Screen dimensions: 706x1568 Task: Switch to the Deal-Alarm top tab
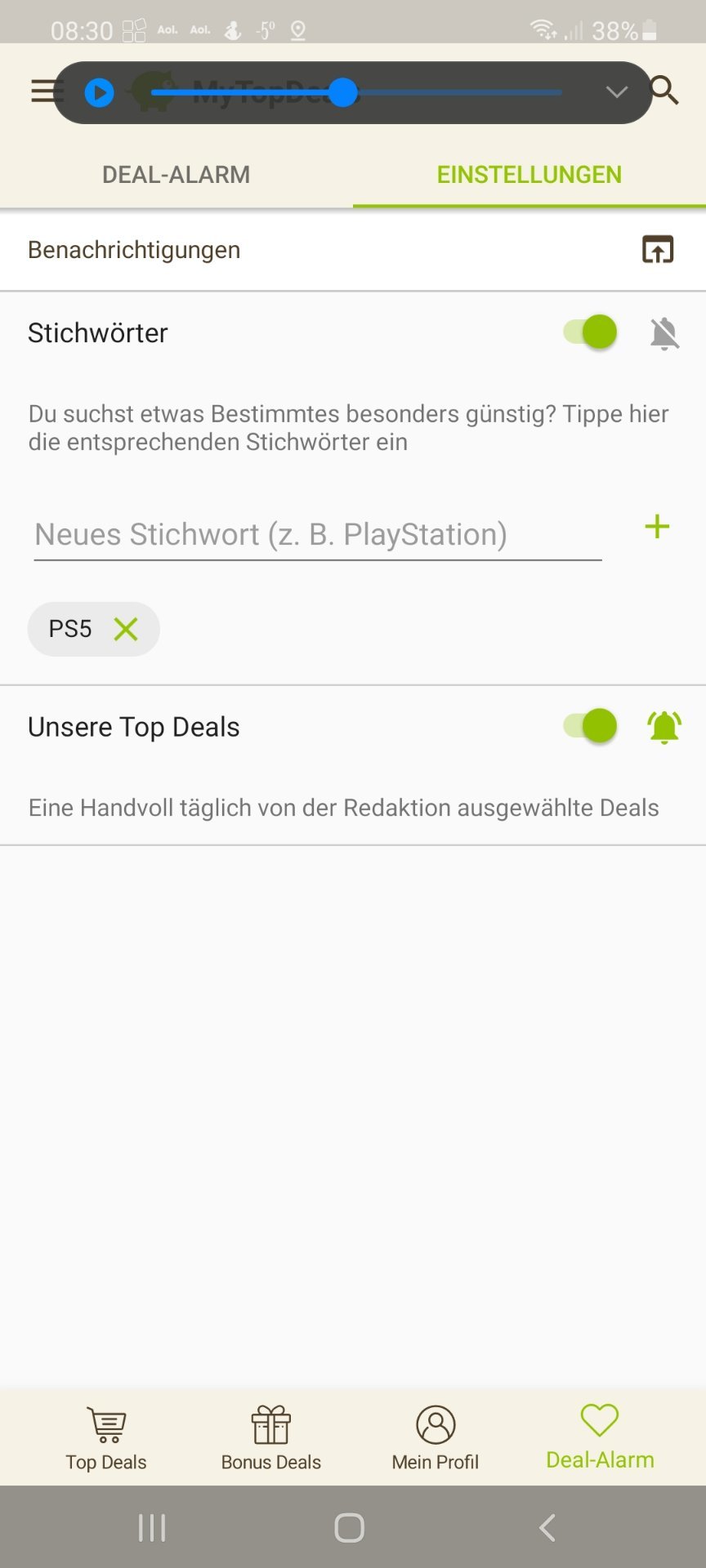coord(176,175)
